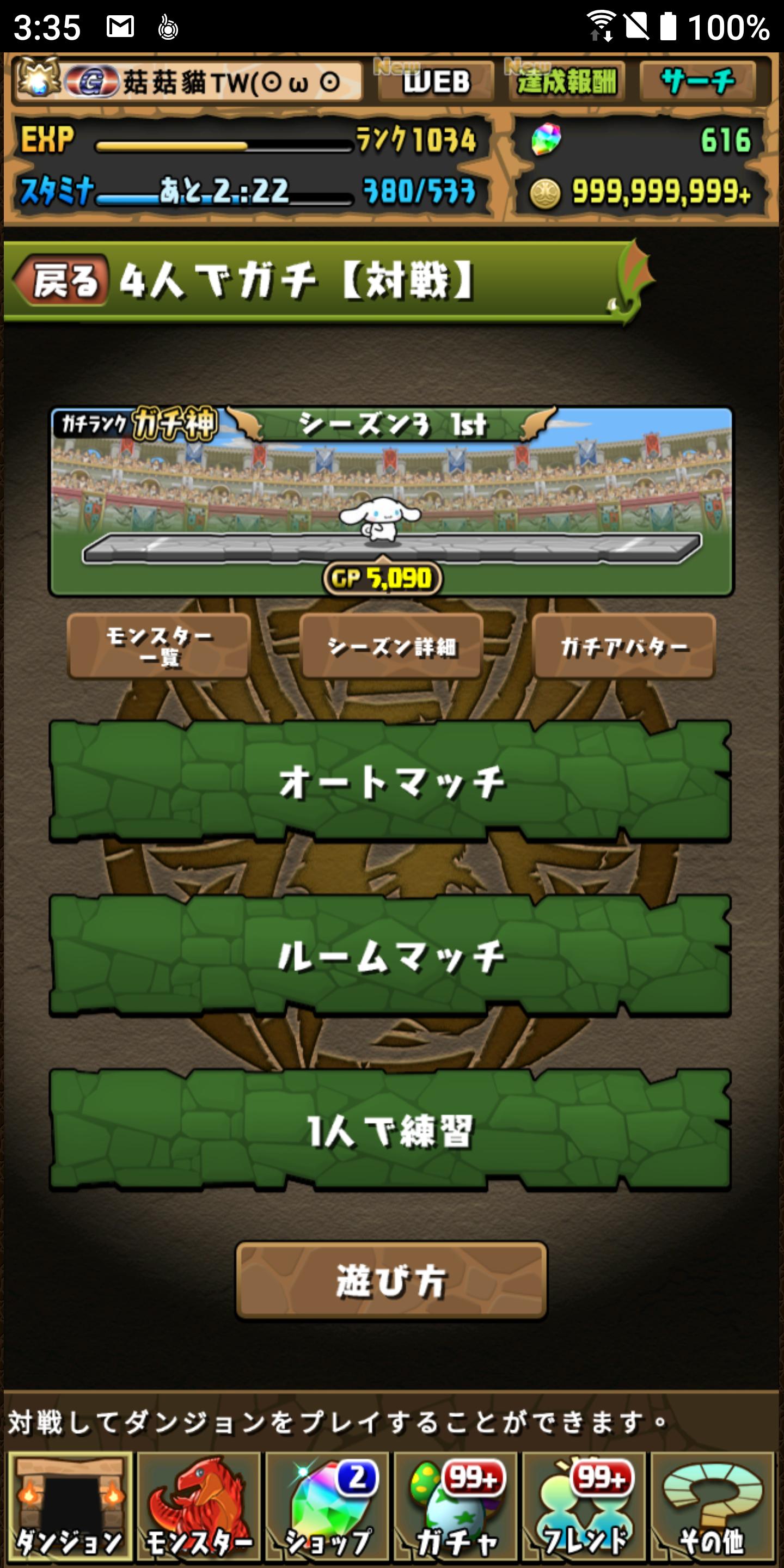The image size is (784, 1568).
Task: Start オートマッチ auto match
Action: point(391,782)
